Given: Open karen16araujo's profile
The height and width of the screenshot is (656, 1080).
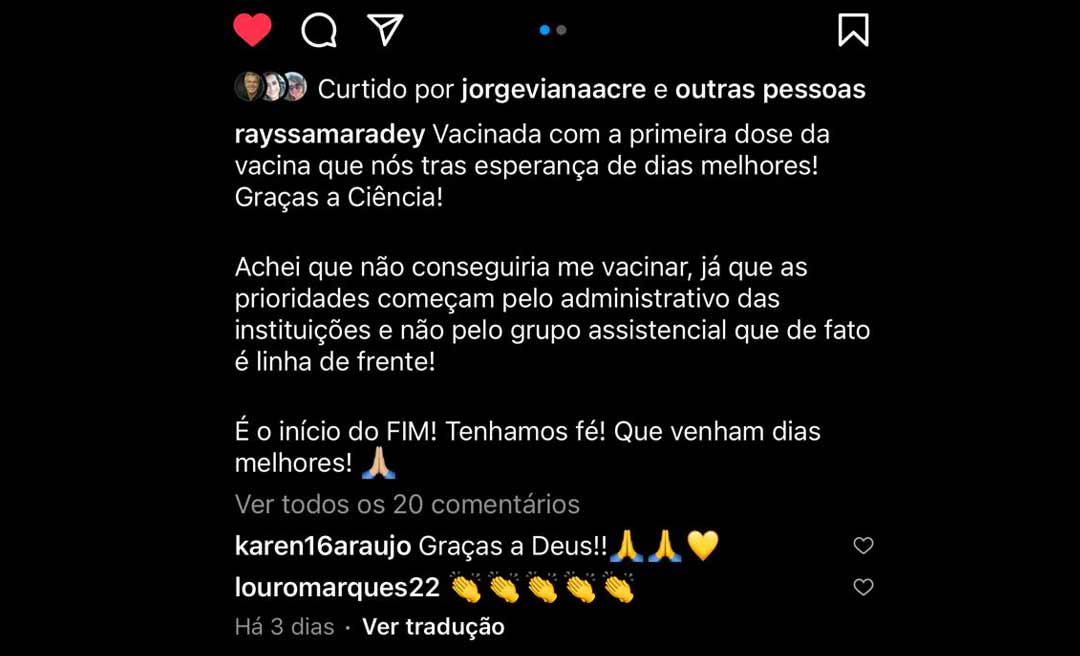Looking at the screenshot, I should pos(322,546).
